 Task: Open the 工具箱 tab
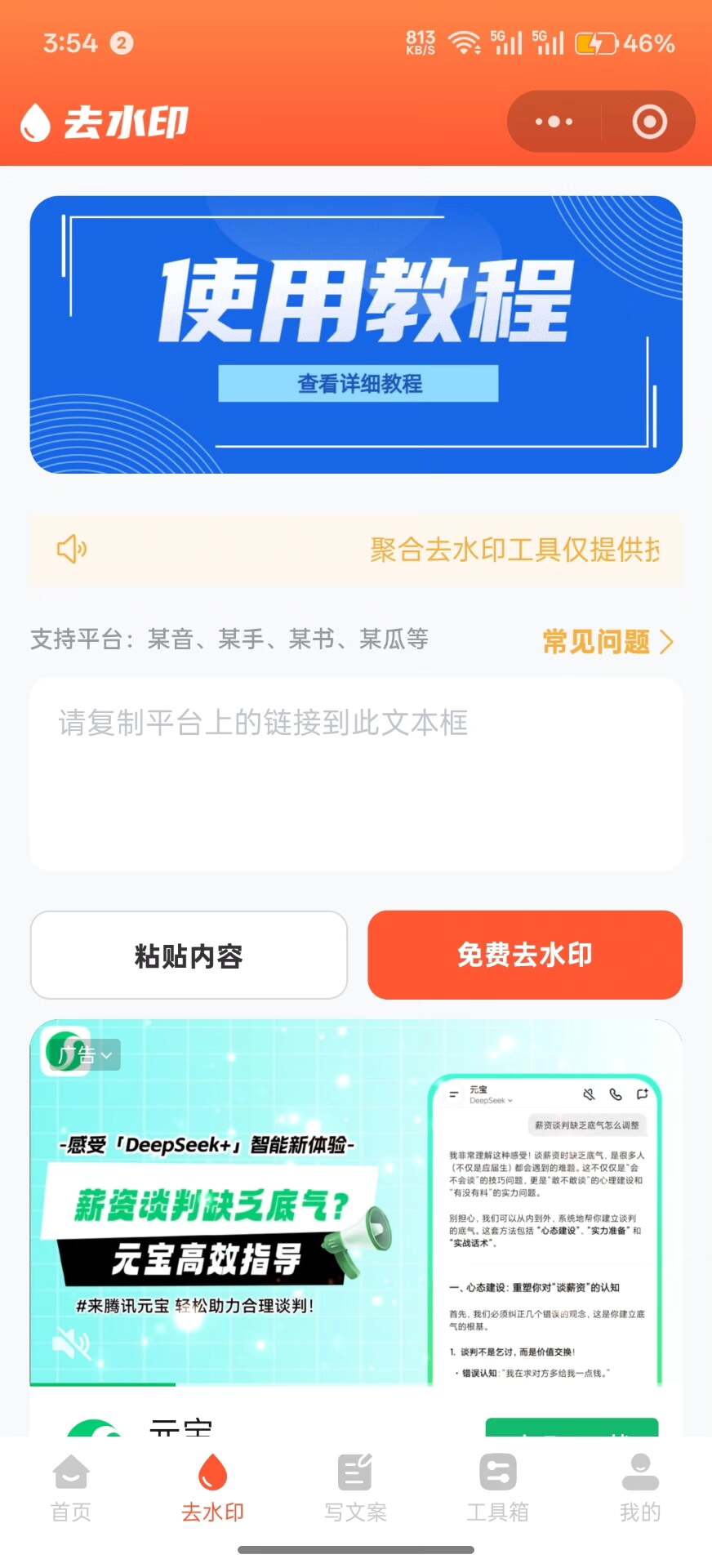point(497,1488)
